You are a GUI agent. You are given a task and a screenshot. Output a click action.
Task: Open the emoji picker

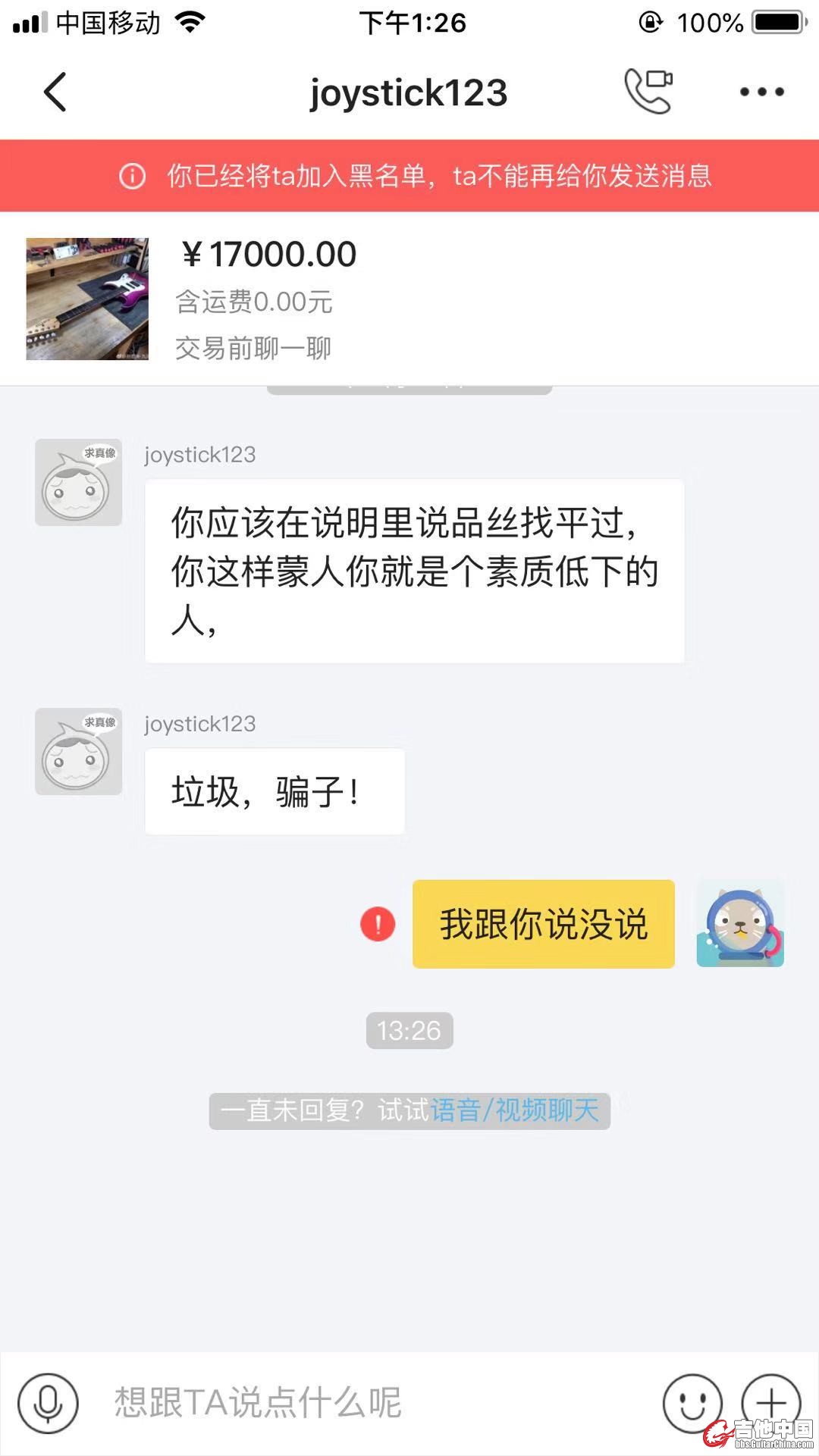click(x=692, y=1402)
